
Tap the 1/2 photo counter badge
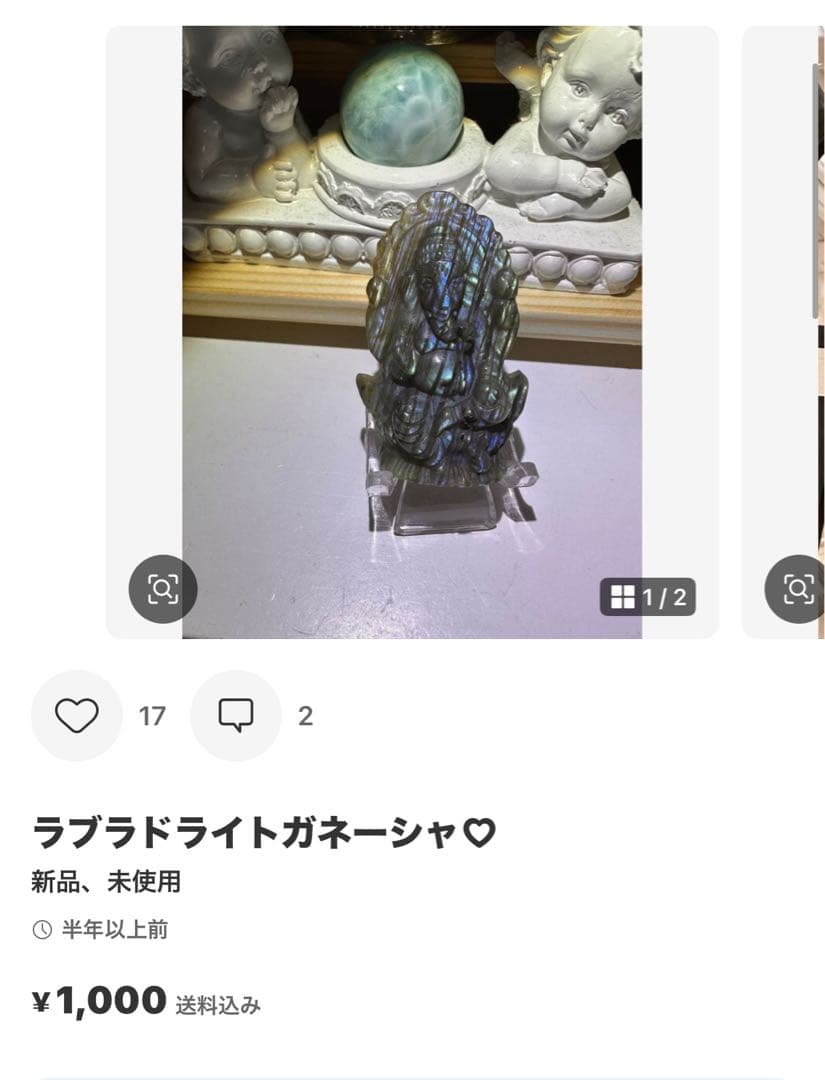648,594
